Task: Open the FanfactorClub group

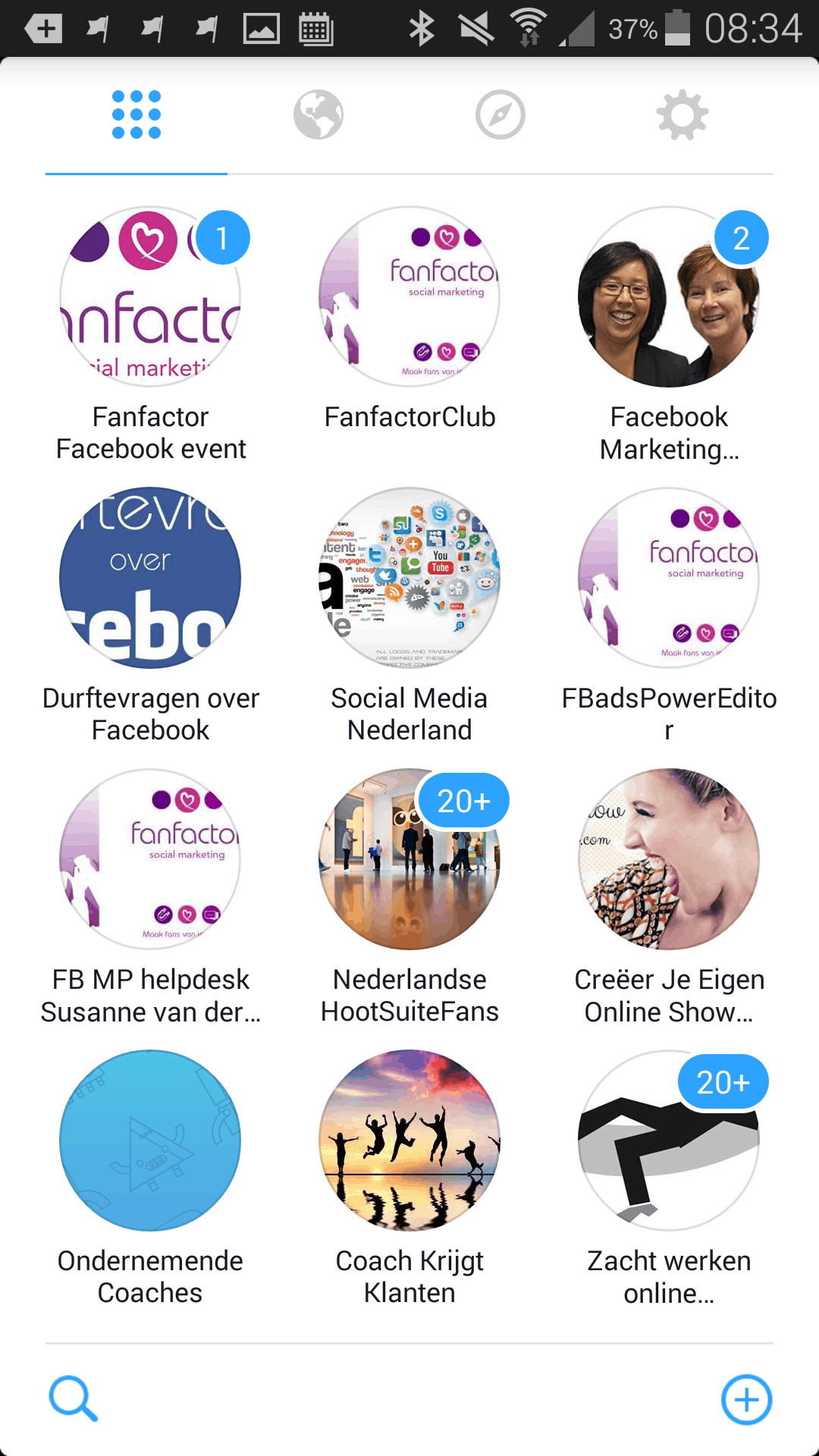Action: (x=409, y=297)
